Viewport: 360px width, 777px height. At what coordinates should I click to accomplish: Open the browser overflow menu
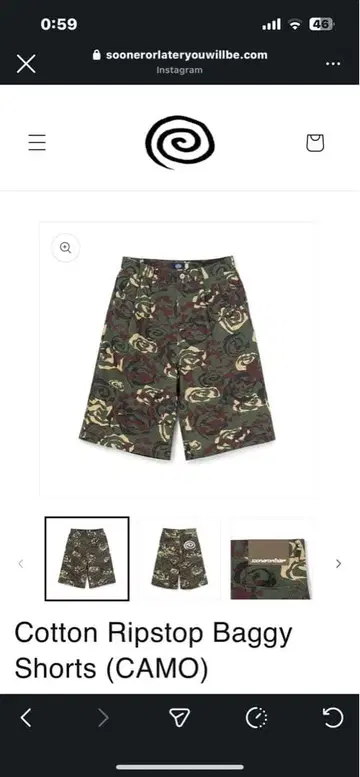333,64
